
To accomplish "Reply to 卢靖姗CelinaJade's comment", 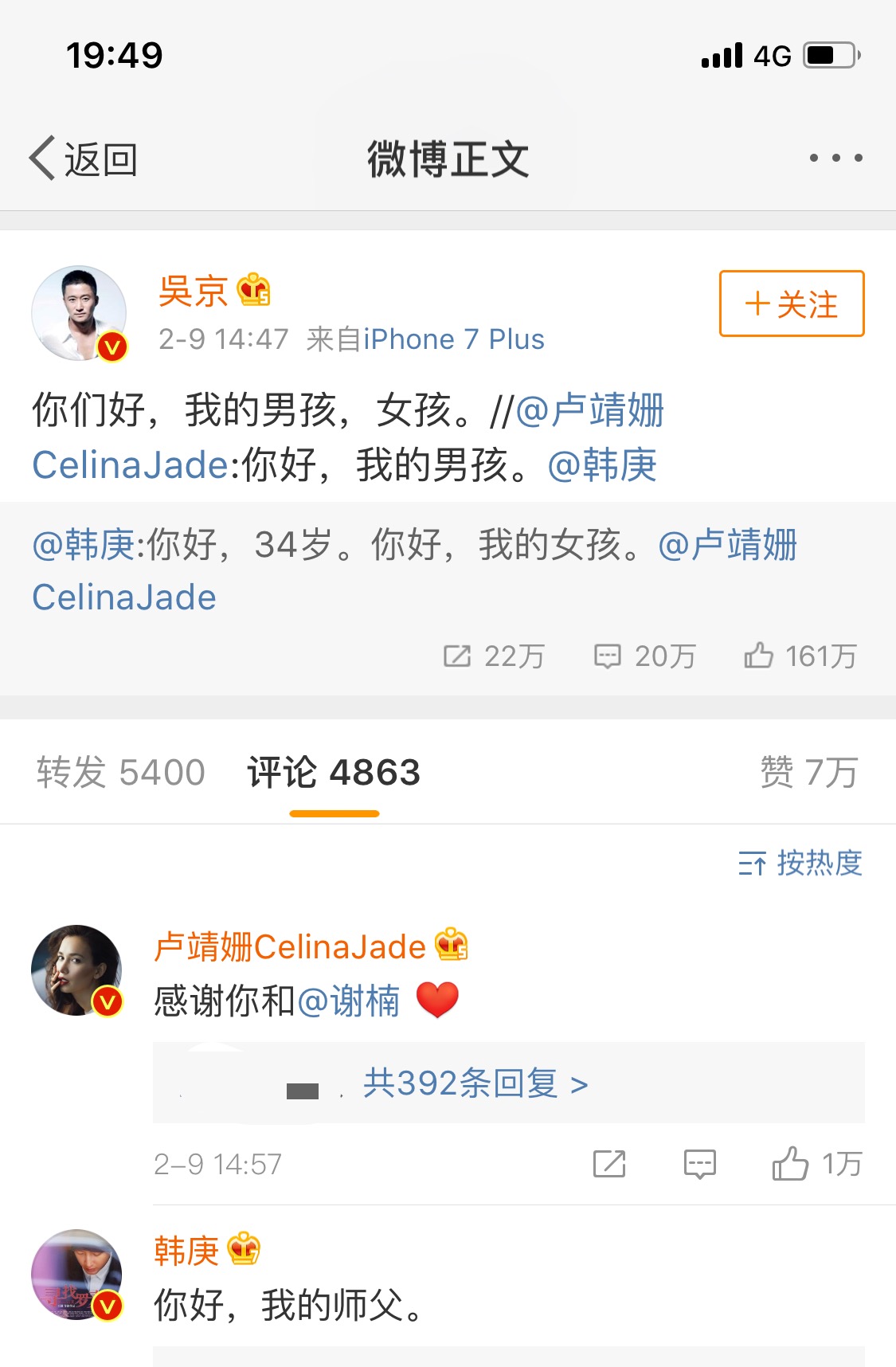I will pos(700,1164).
